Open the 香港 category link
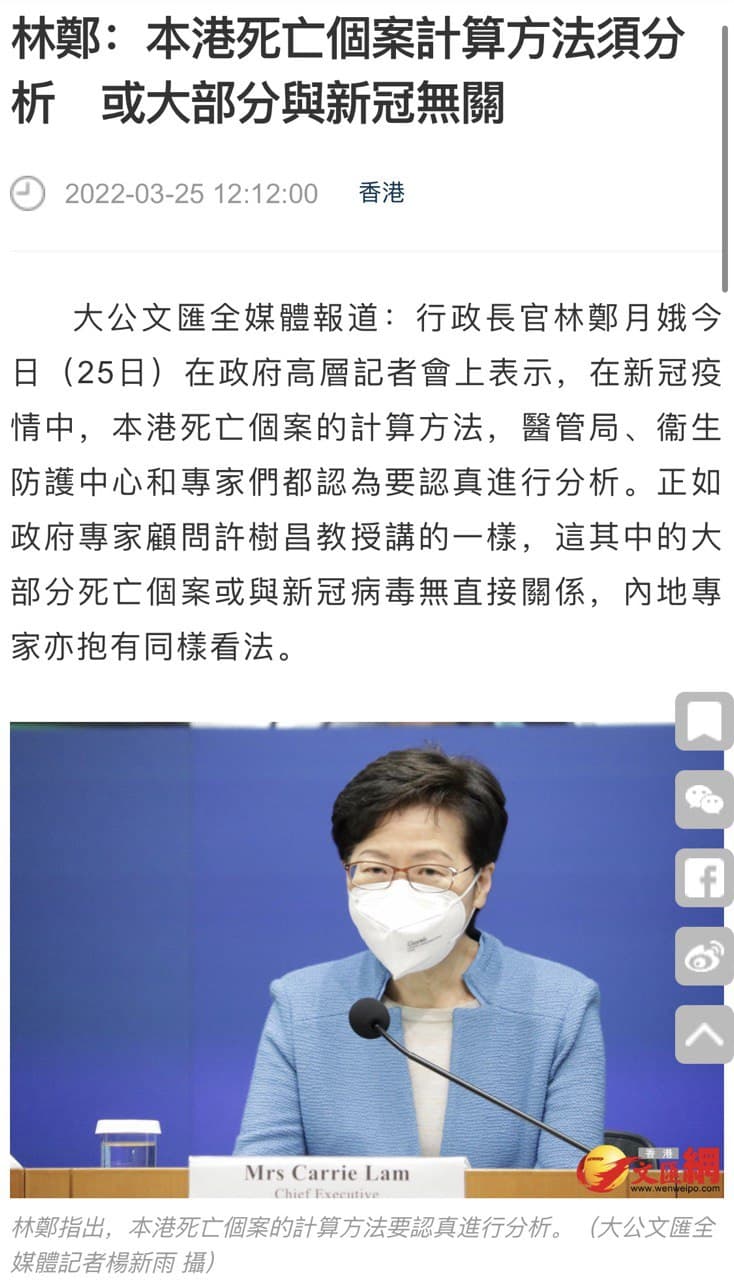The image size is (734, 1280). (381, 193)
